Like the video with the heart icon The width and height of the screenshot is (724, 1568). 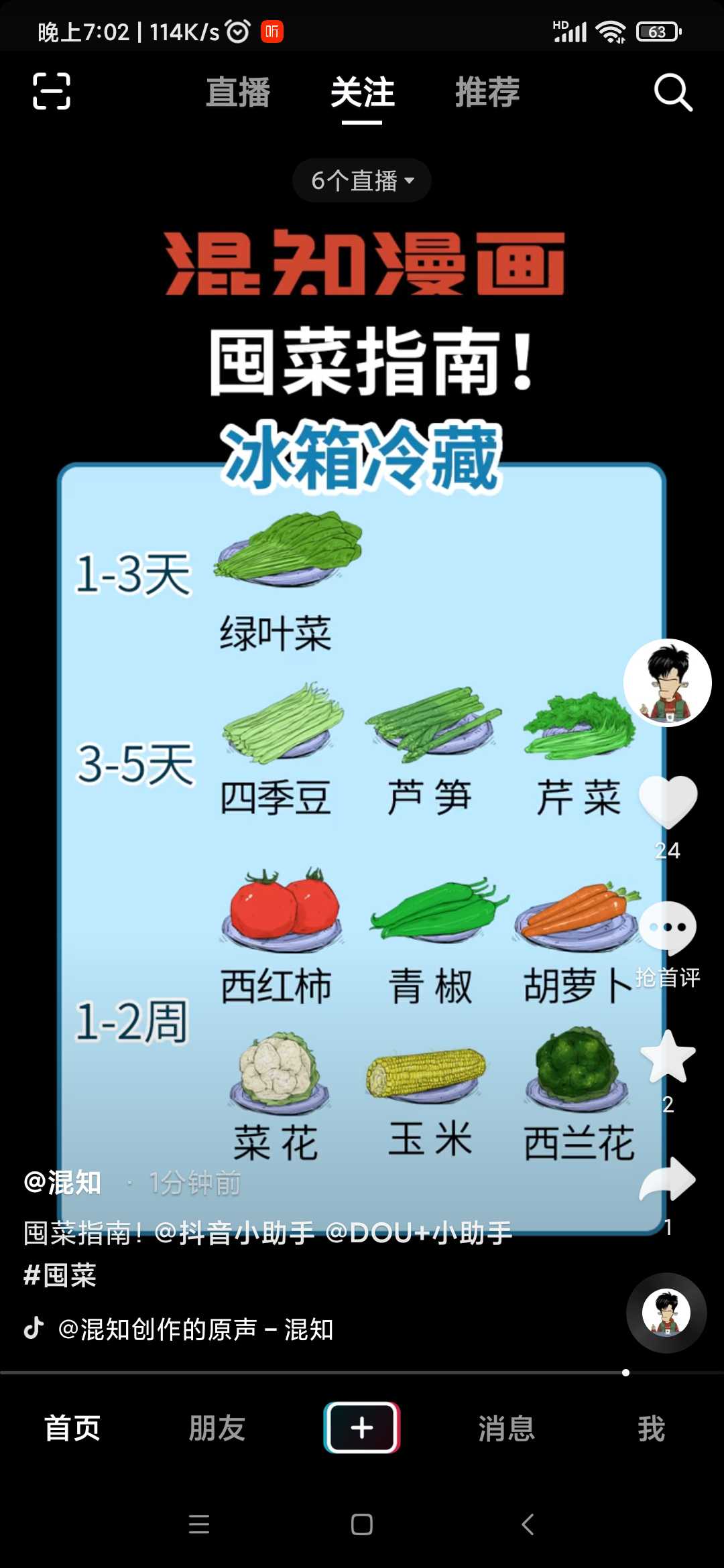tap(668, 803)
